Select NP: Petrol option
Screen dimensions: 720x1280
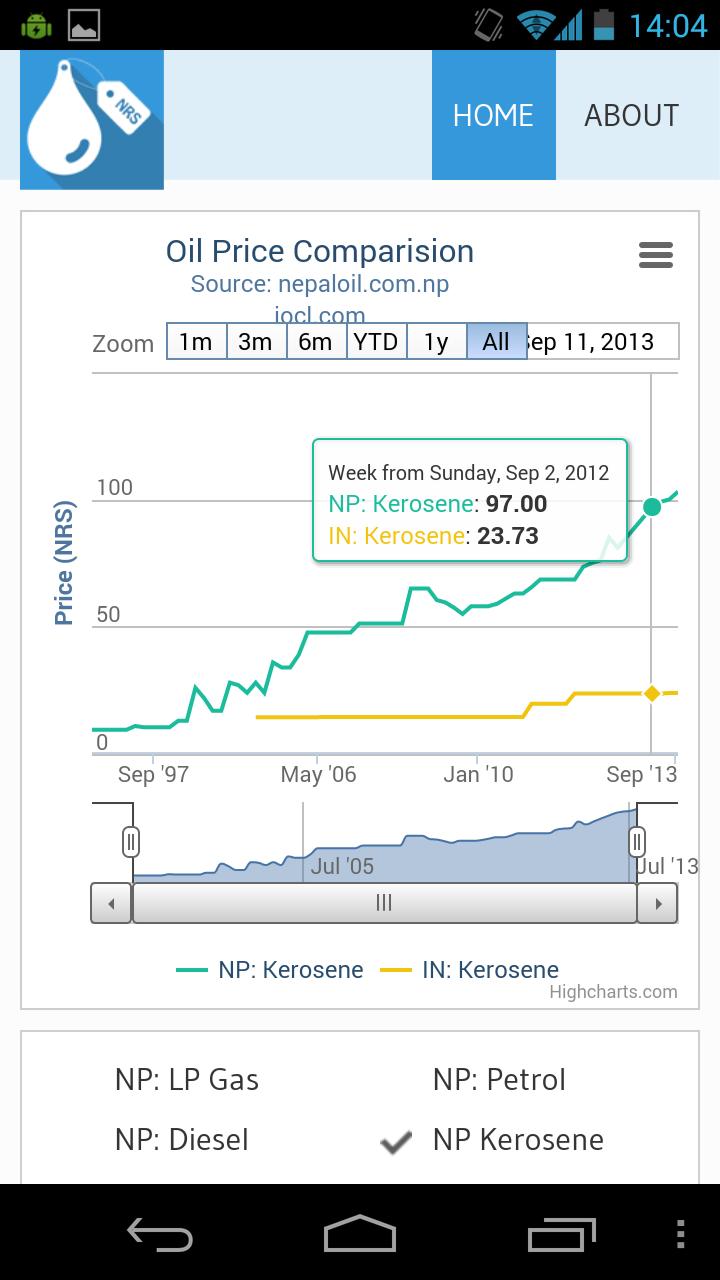tap(499, 1080)
